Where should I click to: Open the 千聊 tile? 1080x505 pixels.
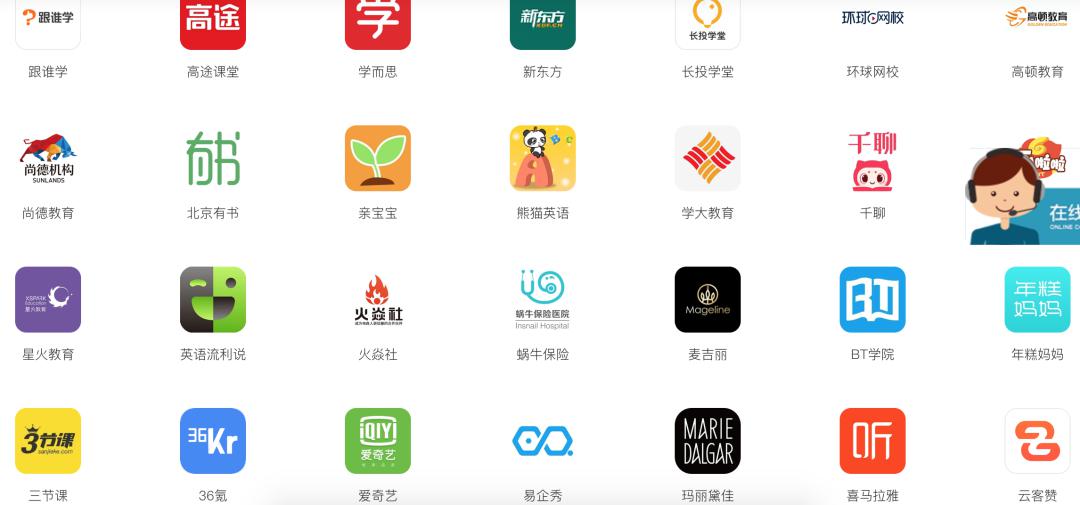pyautogui.click(x=873, y=158)
